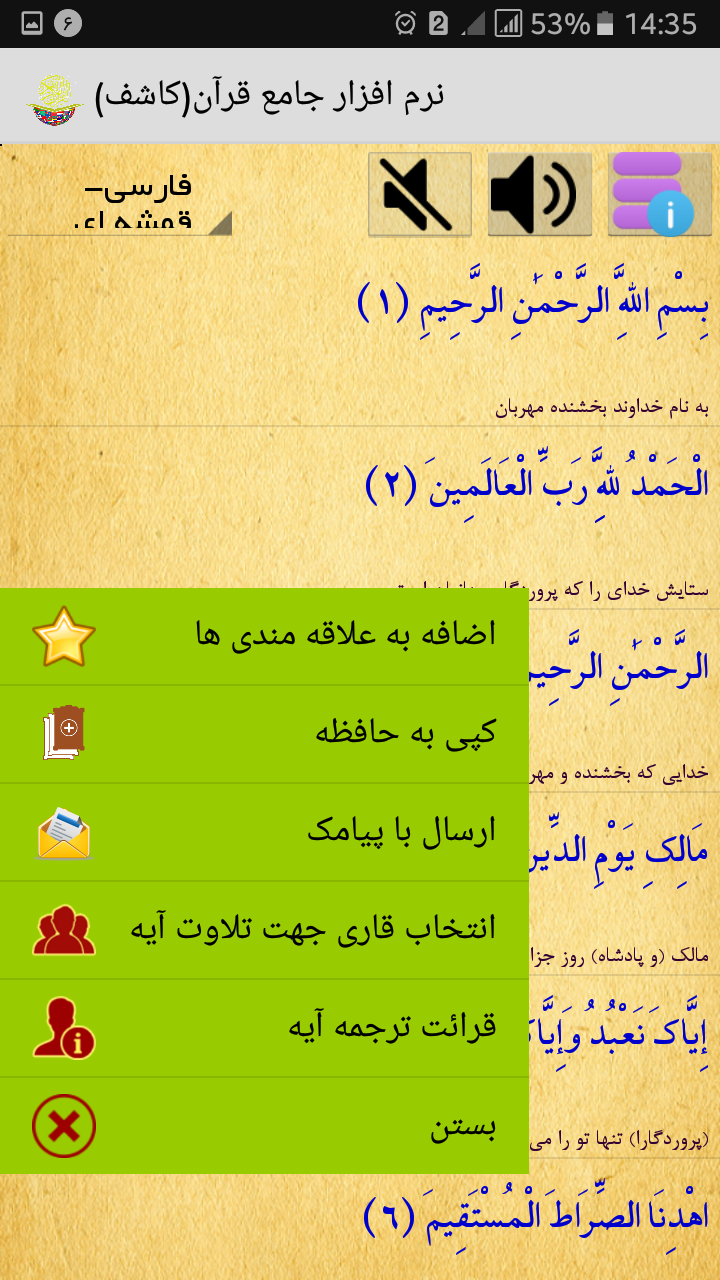This screenshot has height=1280, width=720.
Task: Select کپی به حافظه to copy verse
Action: click(264, 734)
